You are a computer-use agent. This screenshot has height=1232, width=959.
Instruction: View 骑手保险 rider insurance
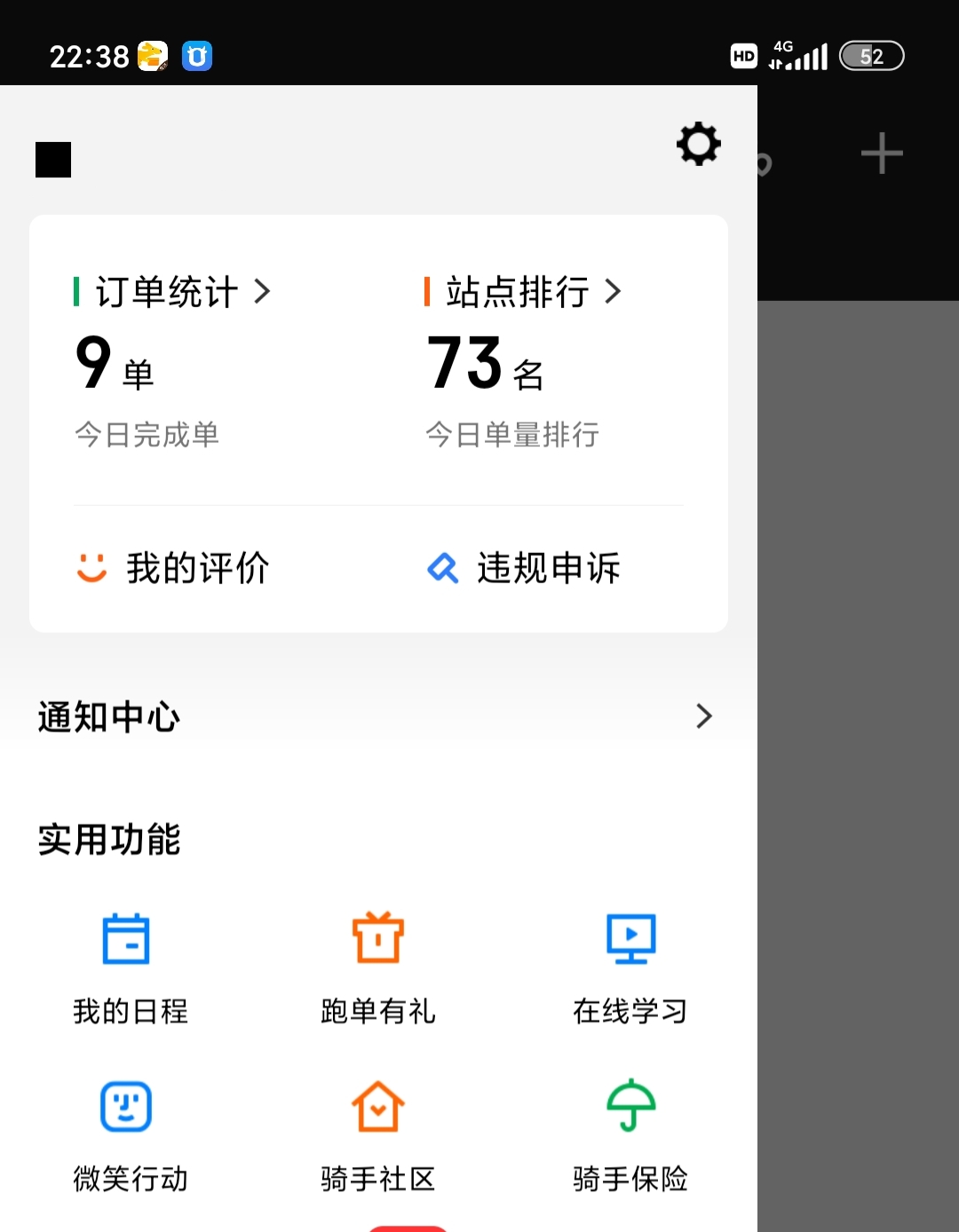pyautogui.click(x=630, y=1136)
